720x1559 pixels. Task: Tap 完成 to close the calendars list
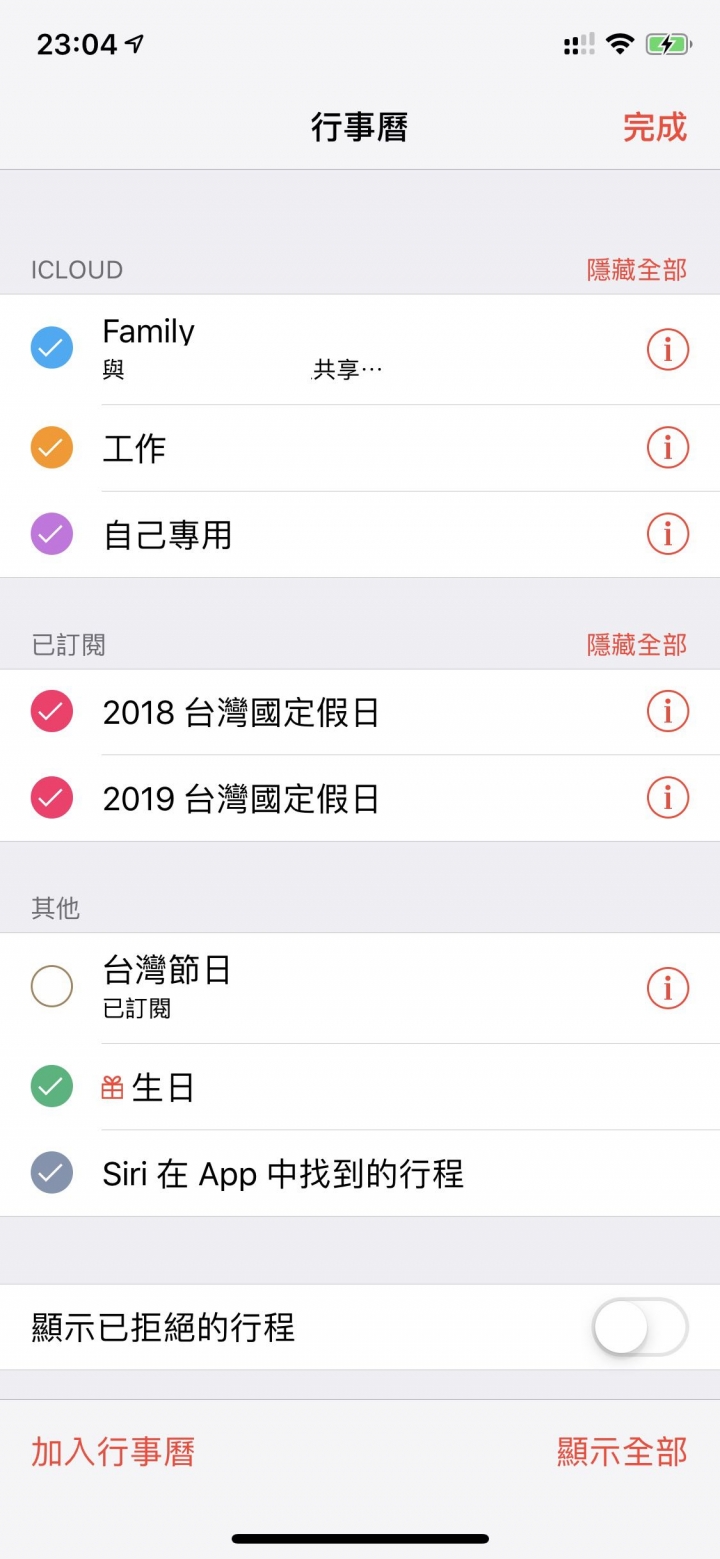click(x=655, y=127)
